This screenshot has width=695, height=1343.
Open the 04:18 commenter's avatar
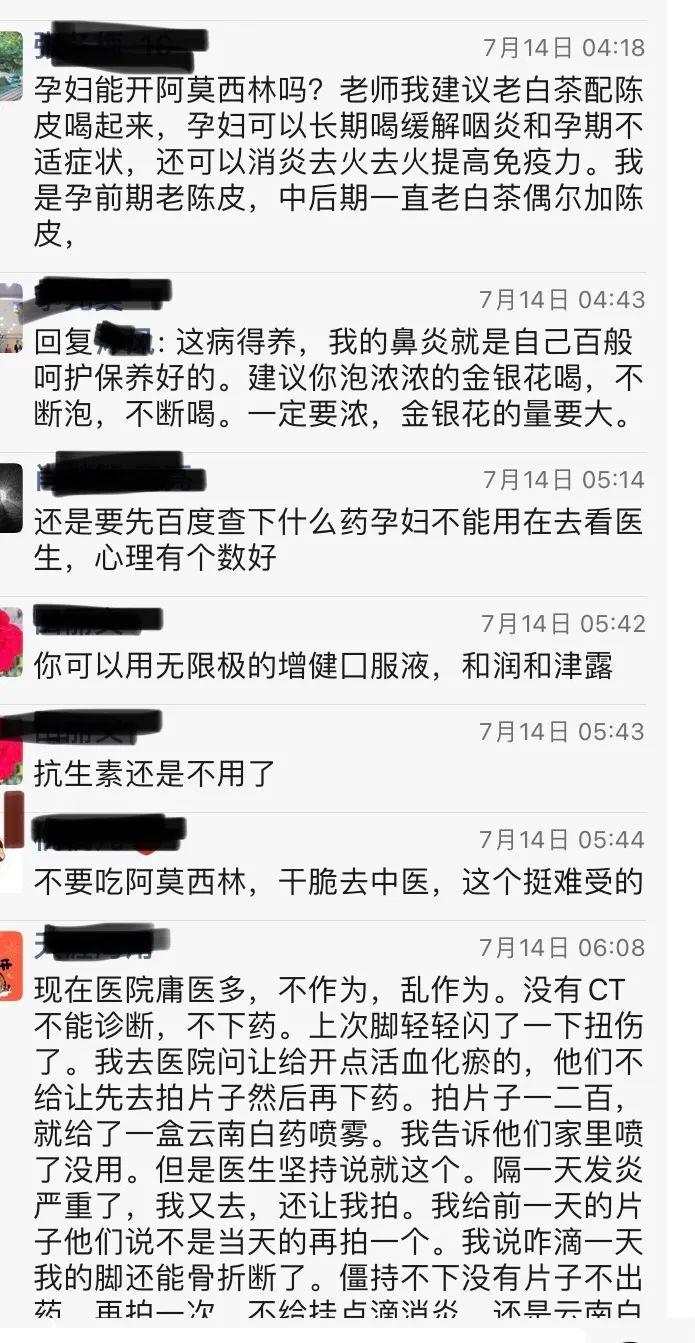(x=10, y=66)
